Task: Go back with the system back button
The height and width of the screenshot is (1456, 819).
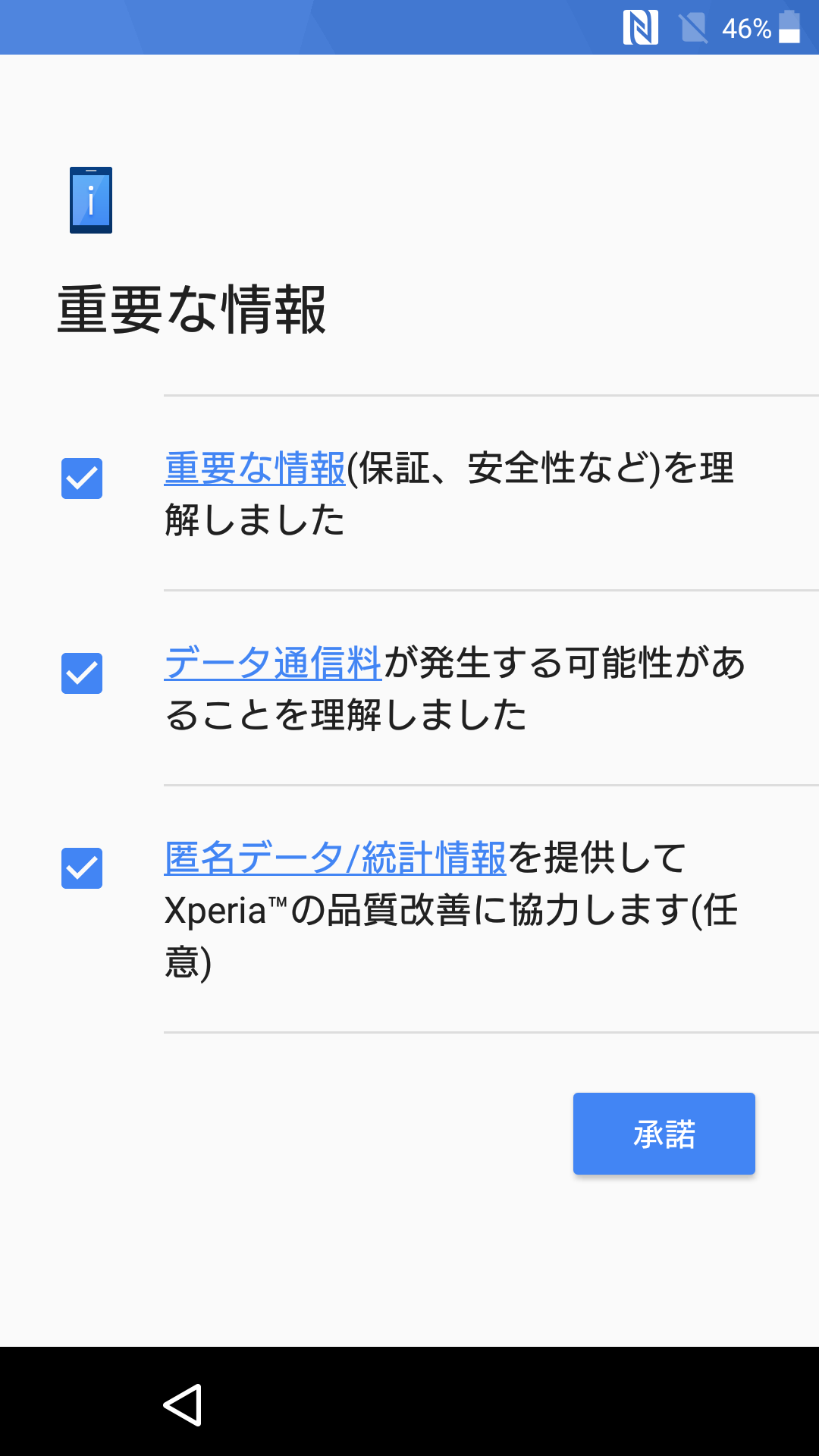Action: pos(182,1405)
